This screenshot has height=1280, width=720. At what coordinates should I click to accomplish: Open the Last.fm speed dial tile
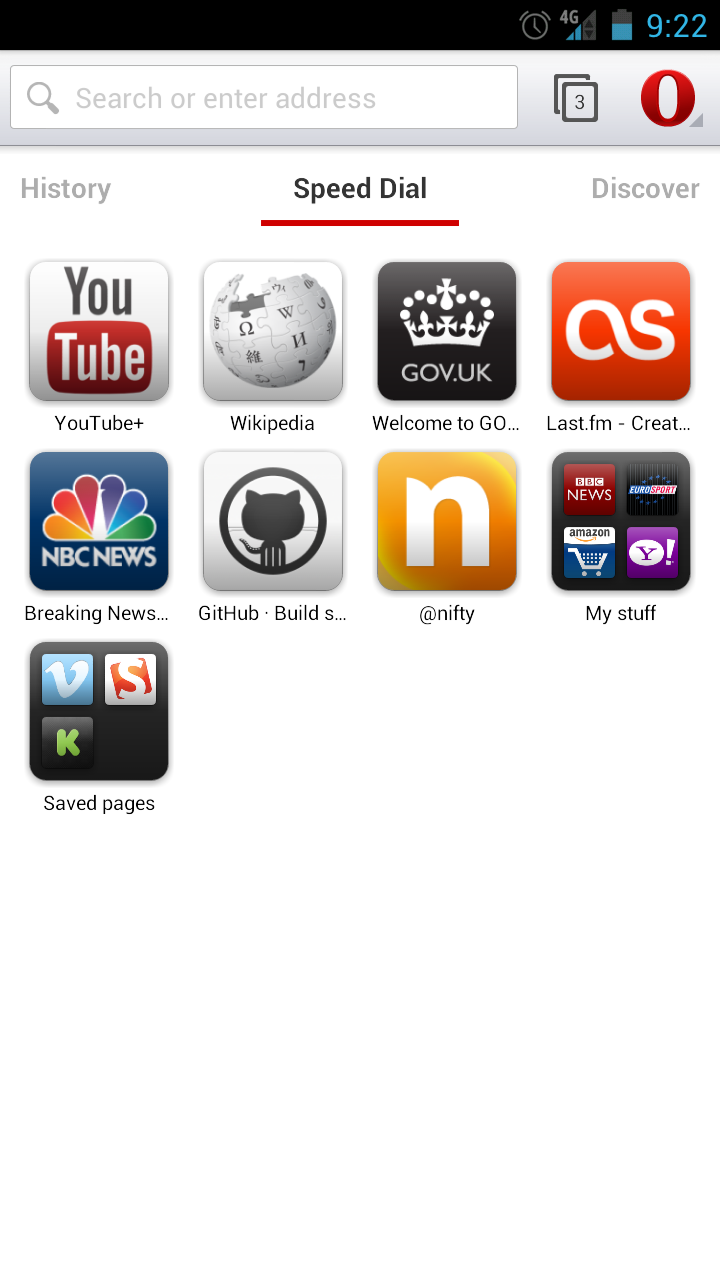pos(621,331)
